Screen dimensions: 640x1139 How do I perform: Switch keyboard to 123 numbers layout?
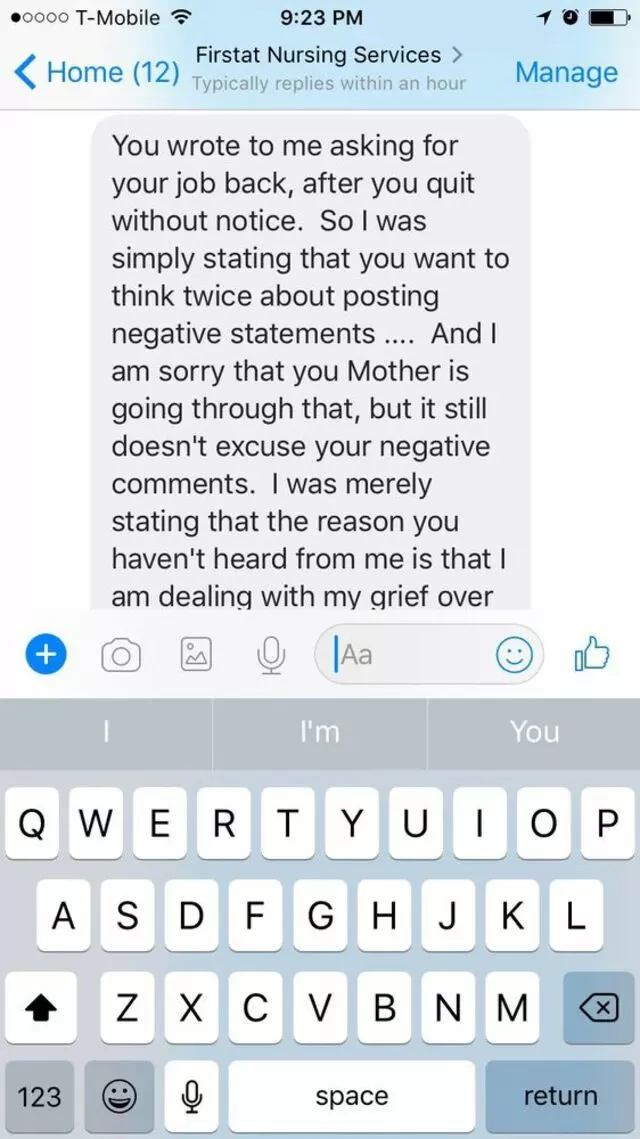40,1096
